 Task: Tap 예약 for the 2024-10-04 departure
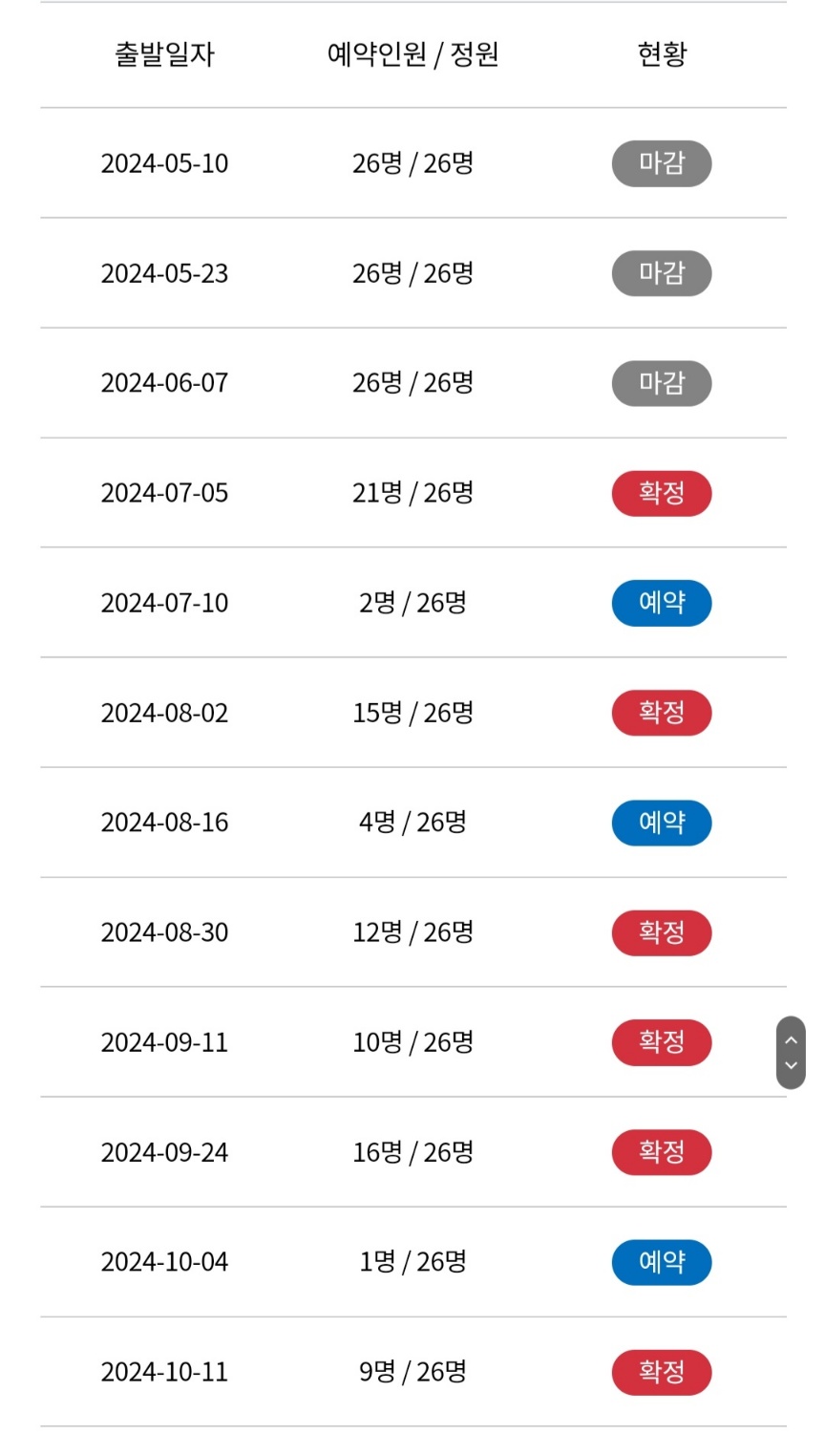(x=662, y=1262)
